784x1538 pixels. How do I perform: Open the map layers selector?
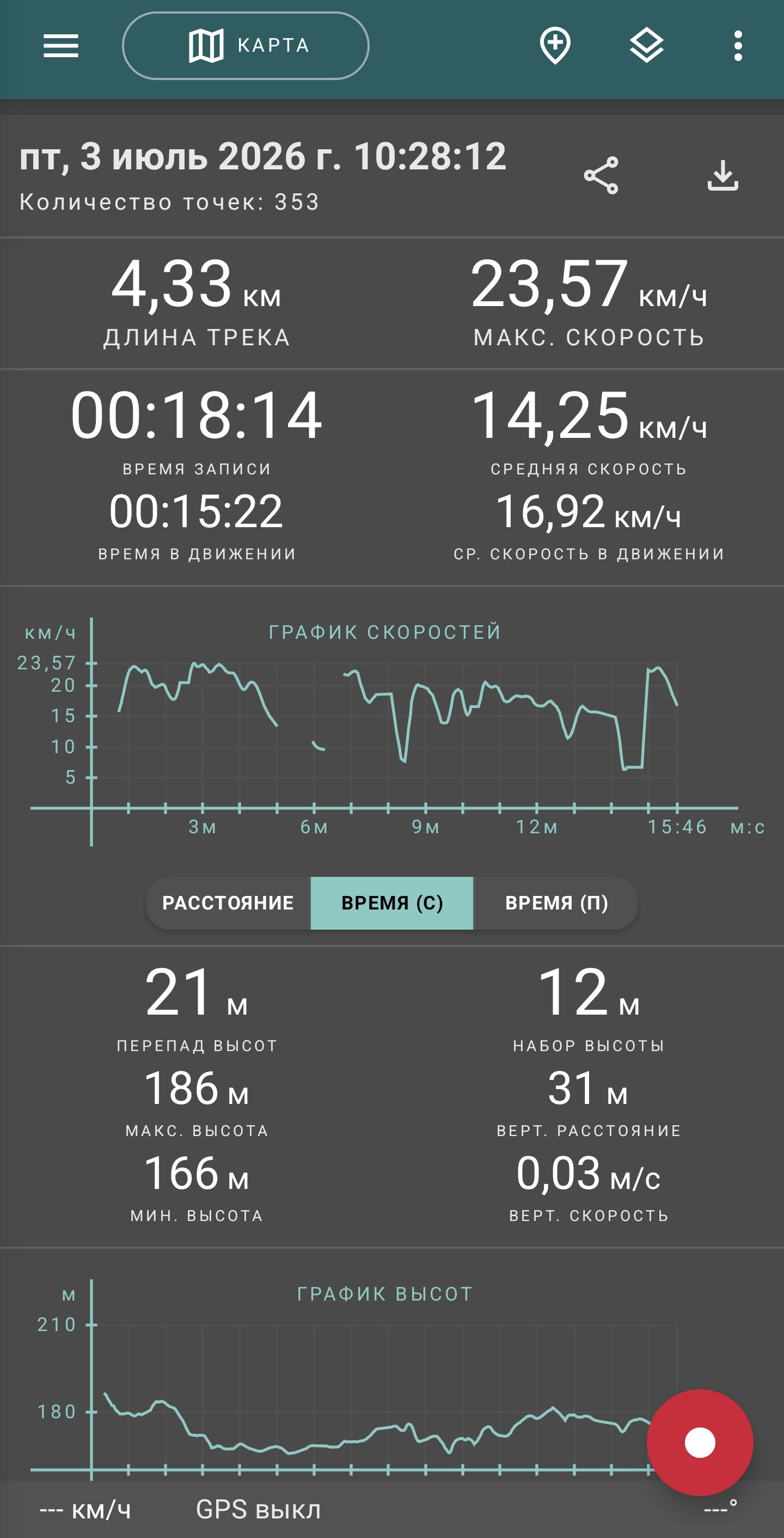tap(647, 46)
